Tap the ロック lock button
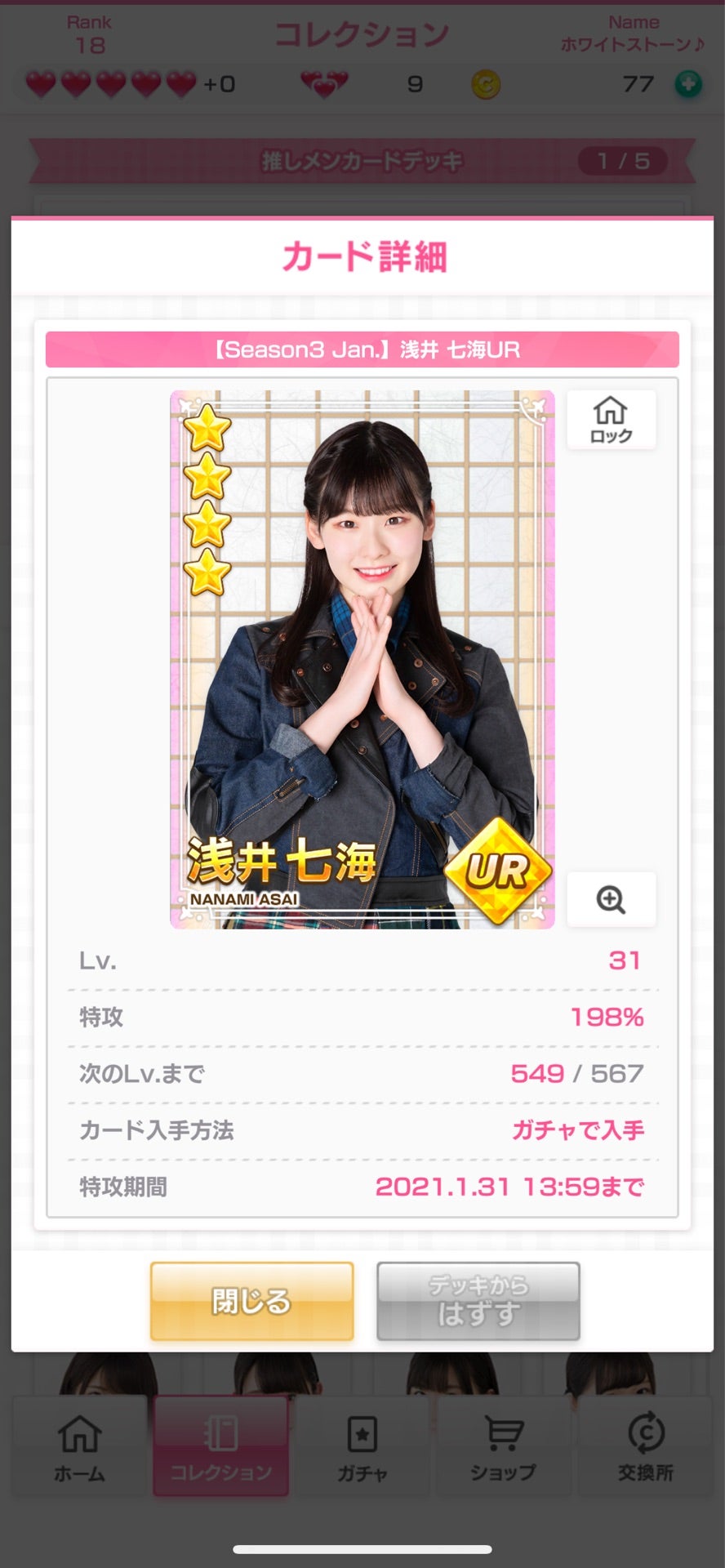Image resolution: width=725 pixels, height=1568 pixels. 611,420
